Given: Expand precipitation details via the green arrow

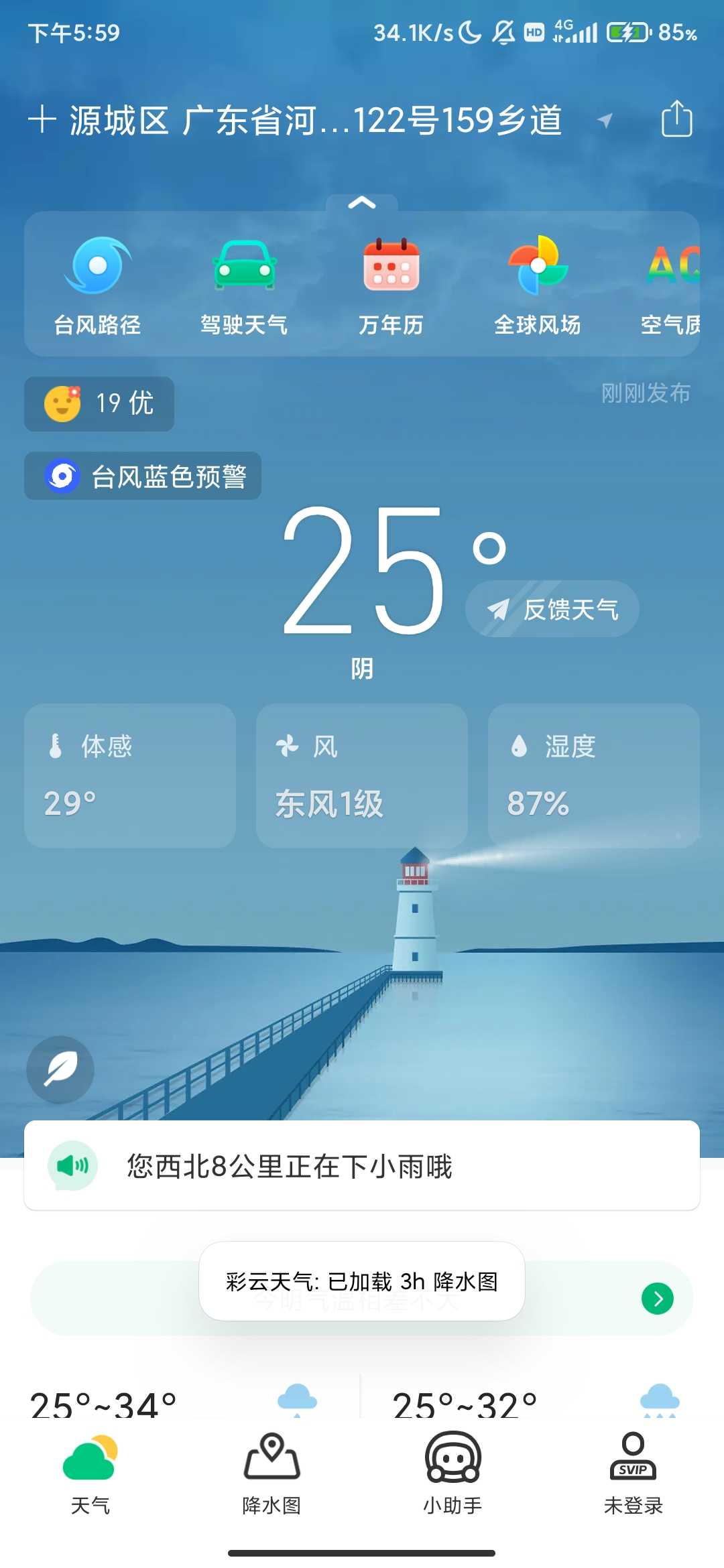Looking at the screenshot, I should tap(656, 1298).
